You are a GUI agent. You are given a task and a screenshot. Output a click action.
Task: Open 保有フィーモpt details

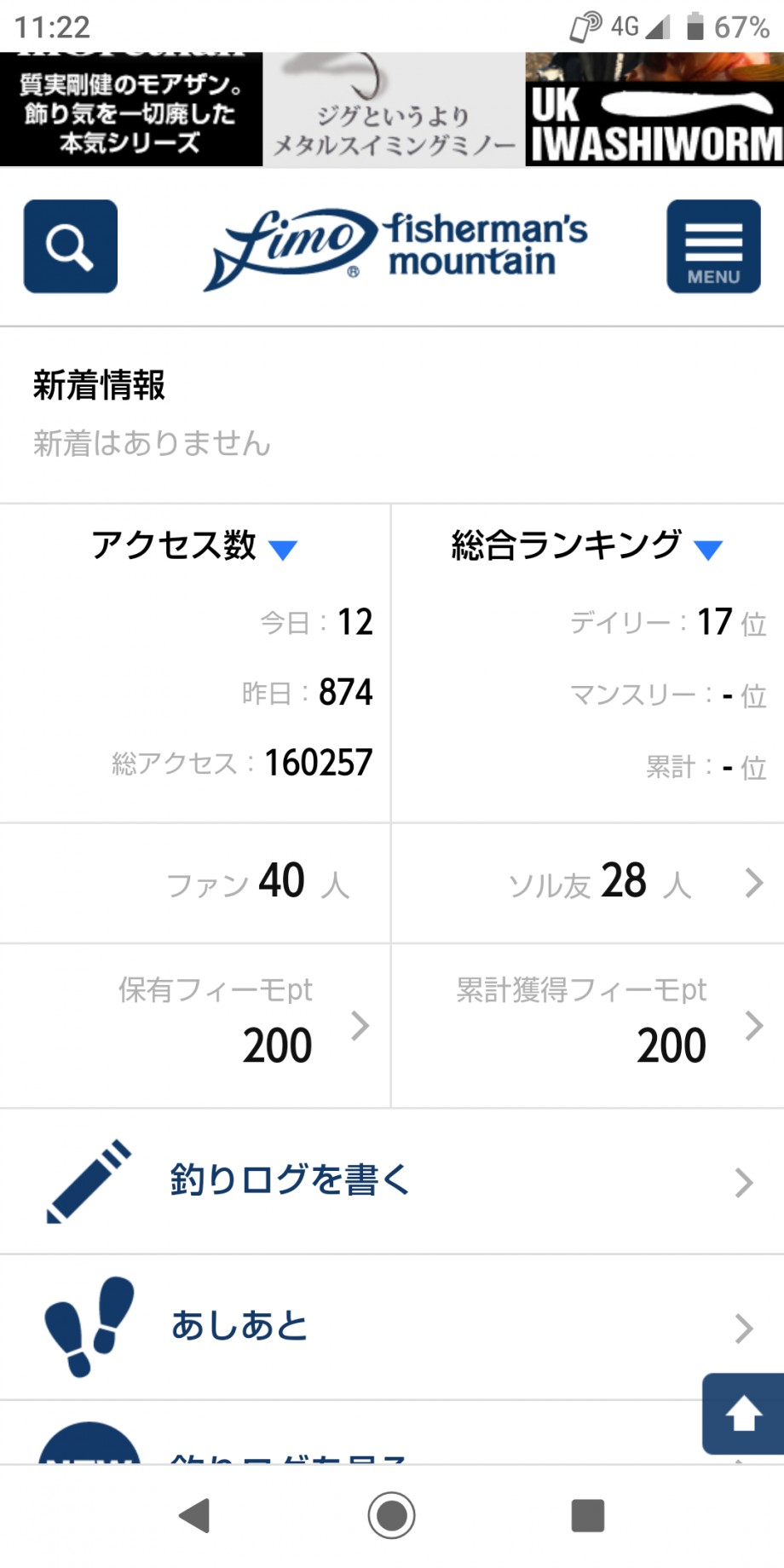point(195,1025)
